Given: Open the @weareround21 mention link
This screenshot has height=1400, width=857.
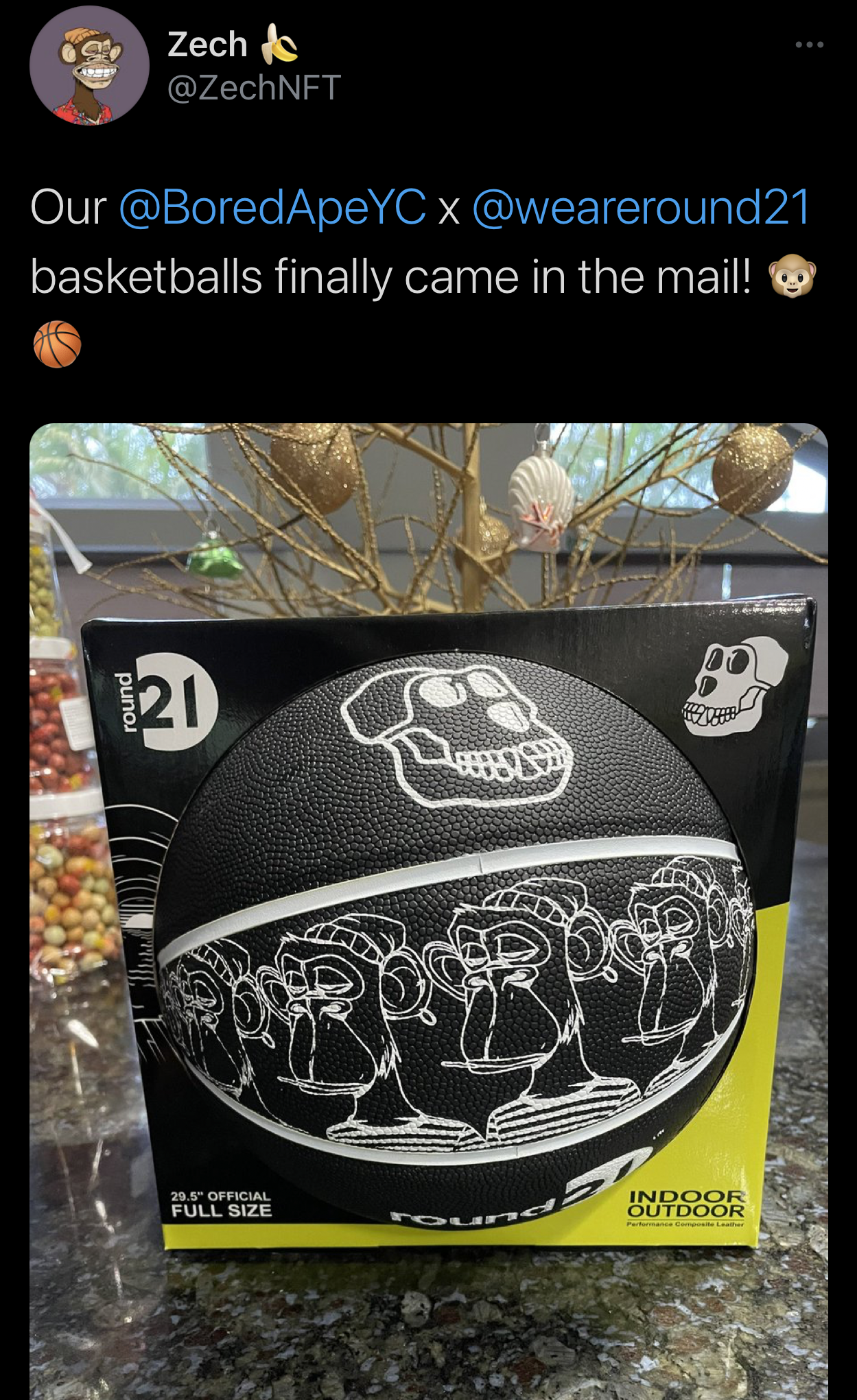Looking at the screenshot, I should (642, 207).
